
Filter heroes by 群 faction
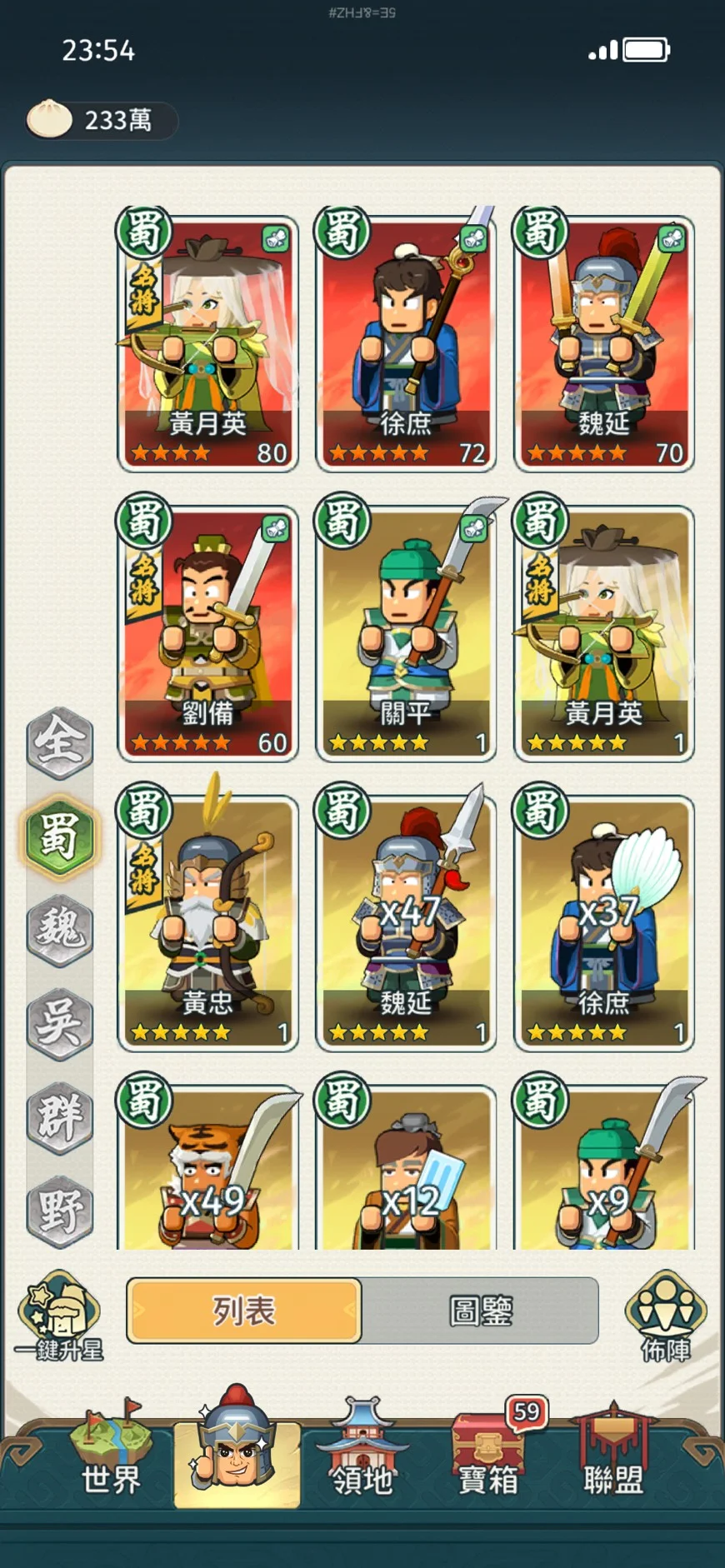point(59,1117)
